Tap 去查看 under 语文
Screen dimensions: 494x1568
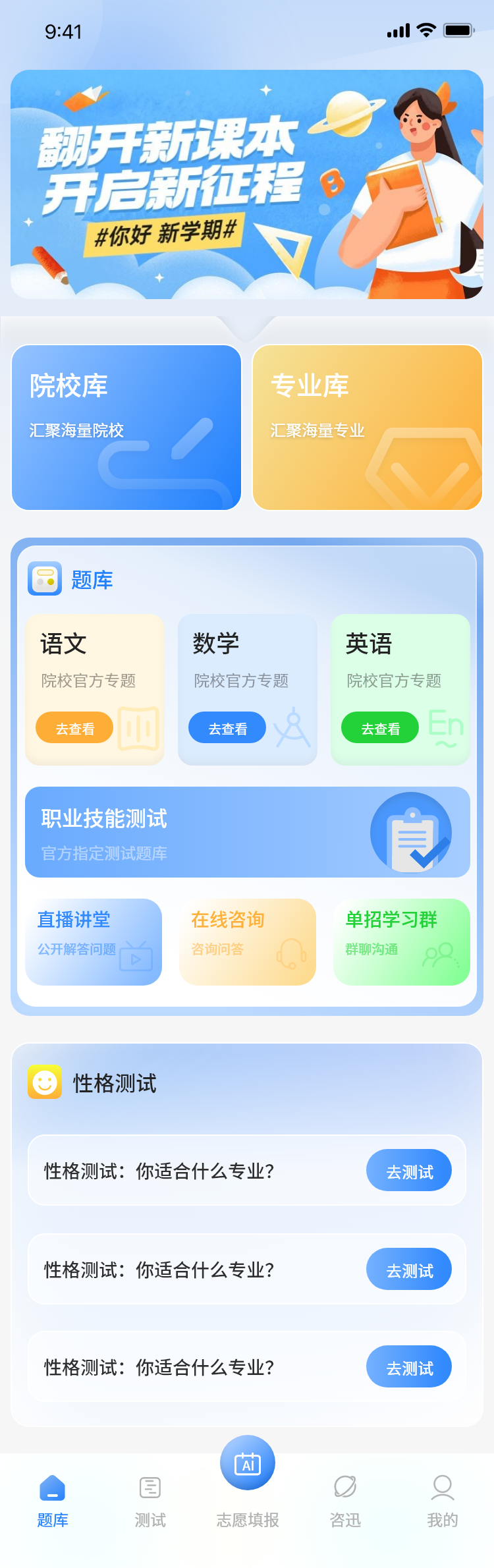74,728
